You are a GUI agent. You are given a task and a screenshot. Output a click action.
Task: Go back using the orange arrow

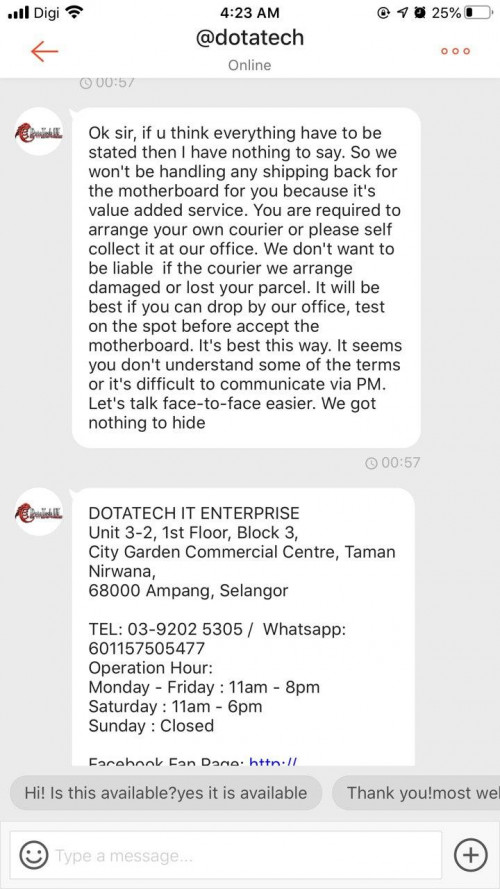click(x=44, y=52)
